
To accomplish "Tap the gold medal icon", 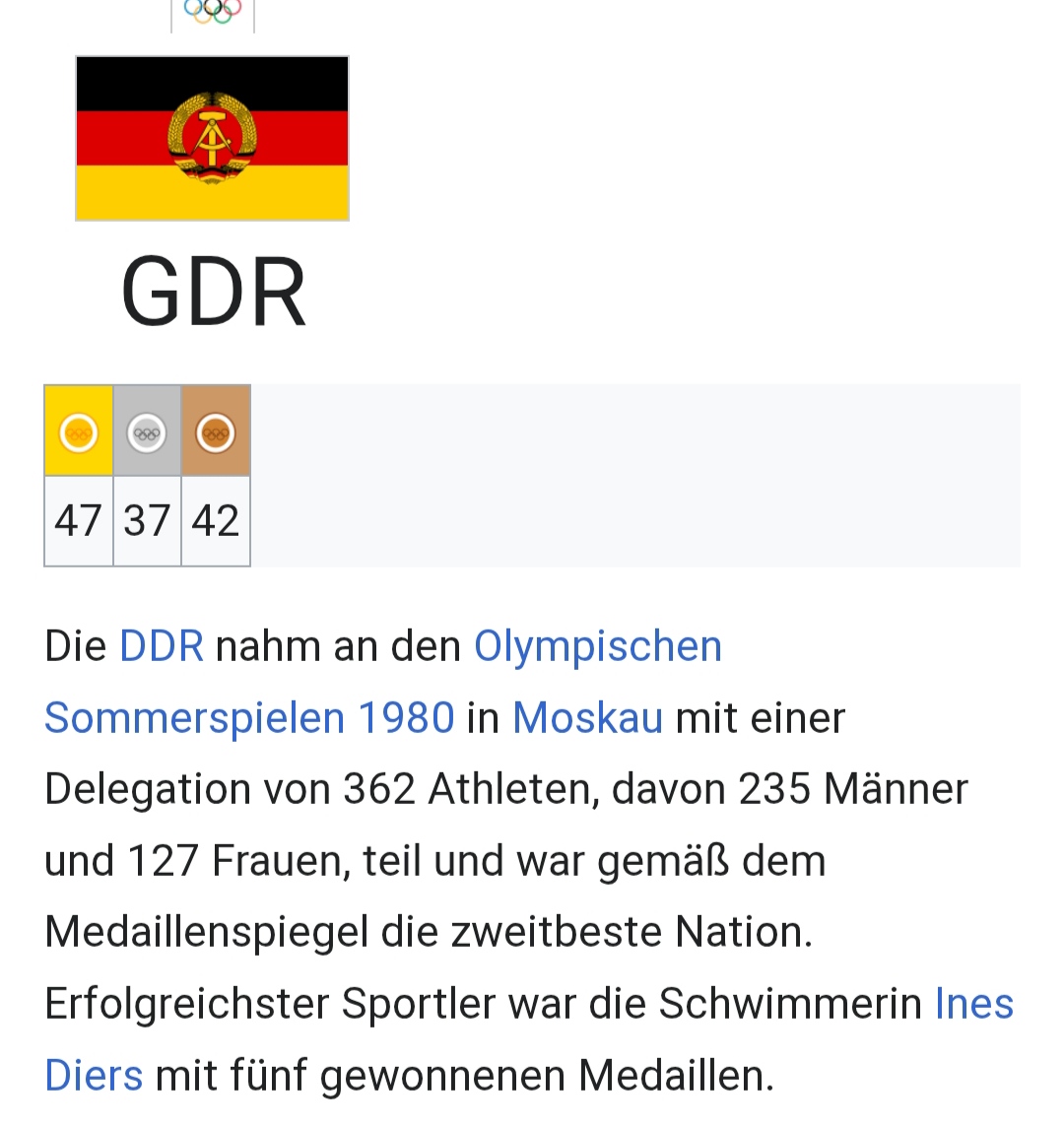I will pyautogui.click(x=79, y=432).
